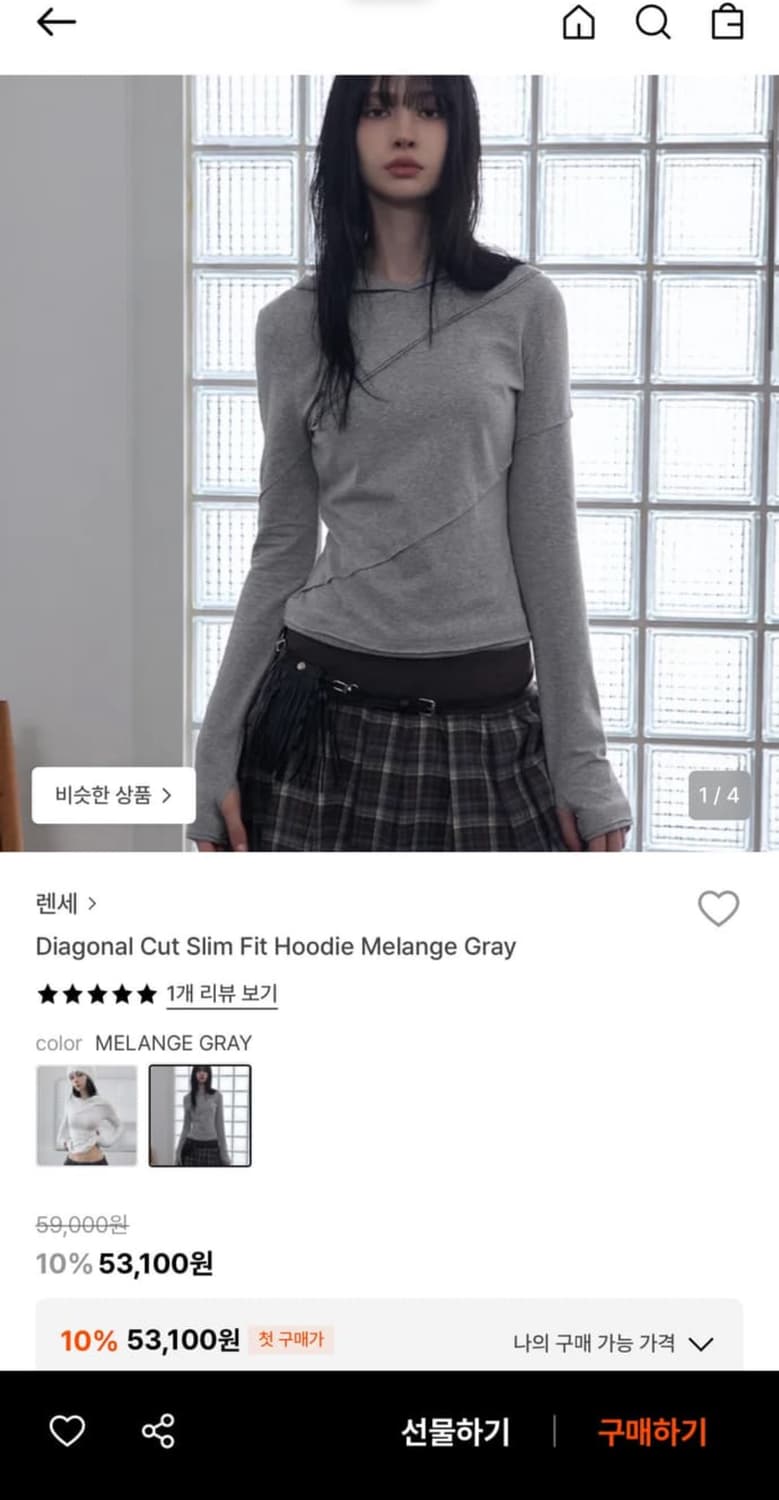Open the shopping bag icon
This screenshot has height=1500, width=779.
click(x=726, y=23)
